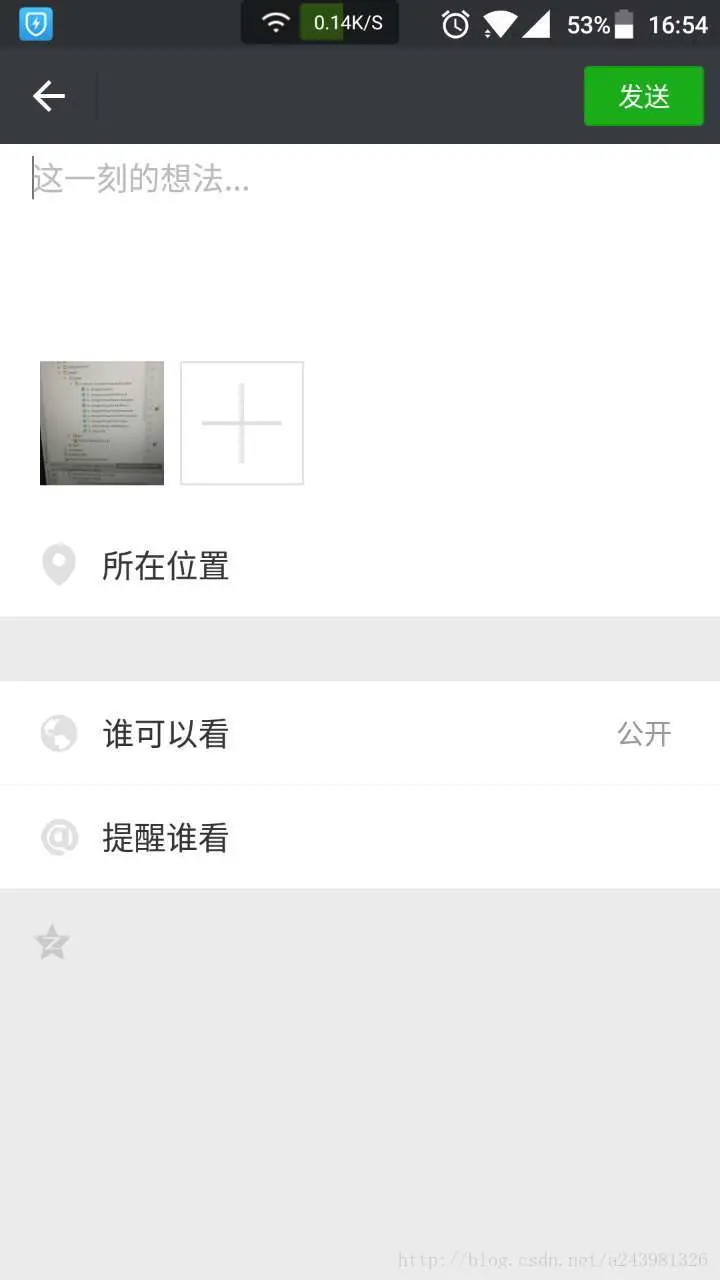Open the 所在位置 location menu entry
This screenshot has height=1280, width=720.
(360, 565)
